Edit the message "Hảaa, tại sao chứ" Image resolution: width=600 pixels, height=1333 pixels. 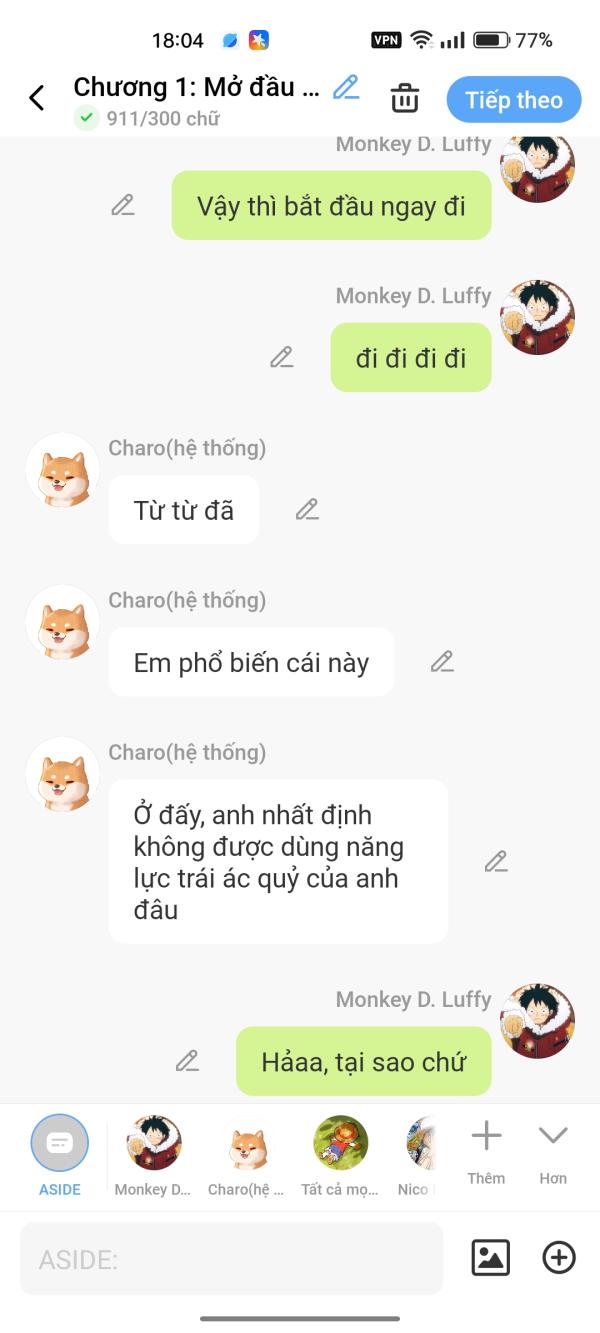tap(187, 1061)
